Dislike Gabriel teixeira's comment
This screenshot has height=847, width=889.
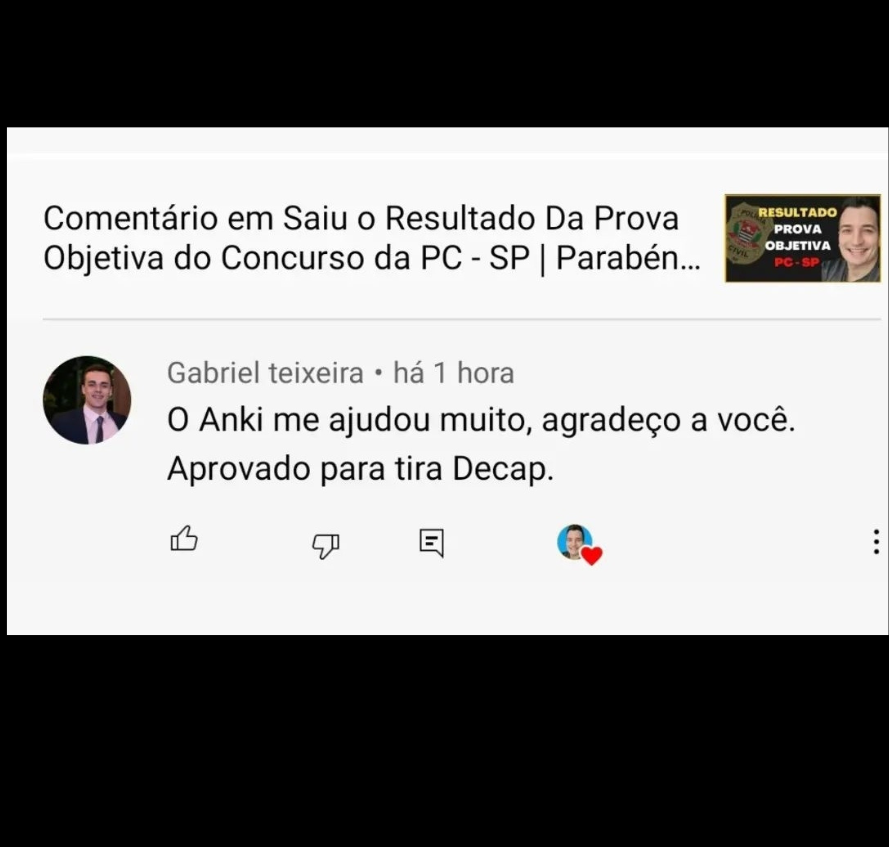pos(326,545)
